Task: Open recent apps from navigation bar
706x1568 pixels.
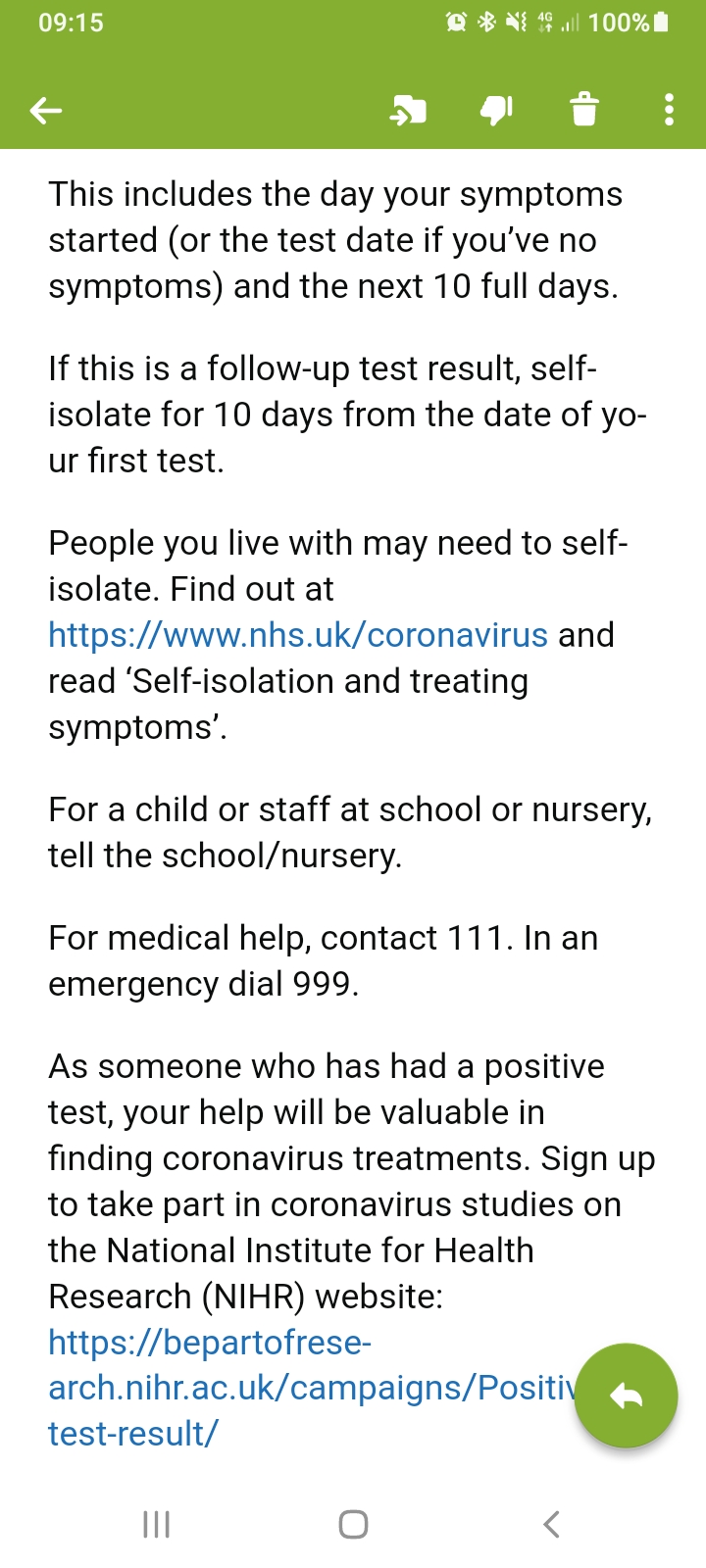Action: coord(157,1524)
